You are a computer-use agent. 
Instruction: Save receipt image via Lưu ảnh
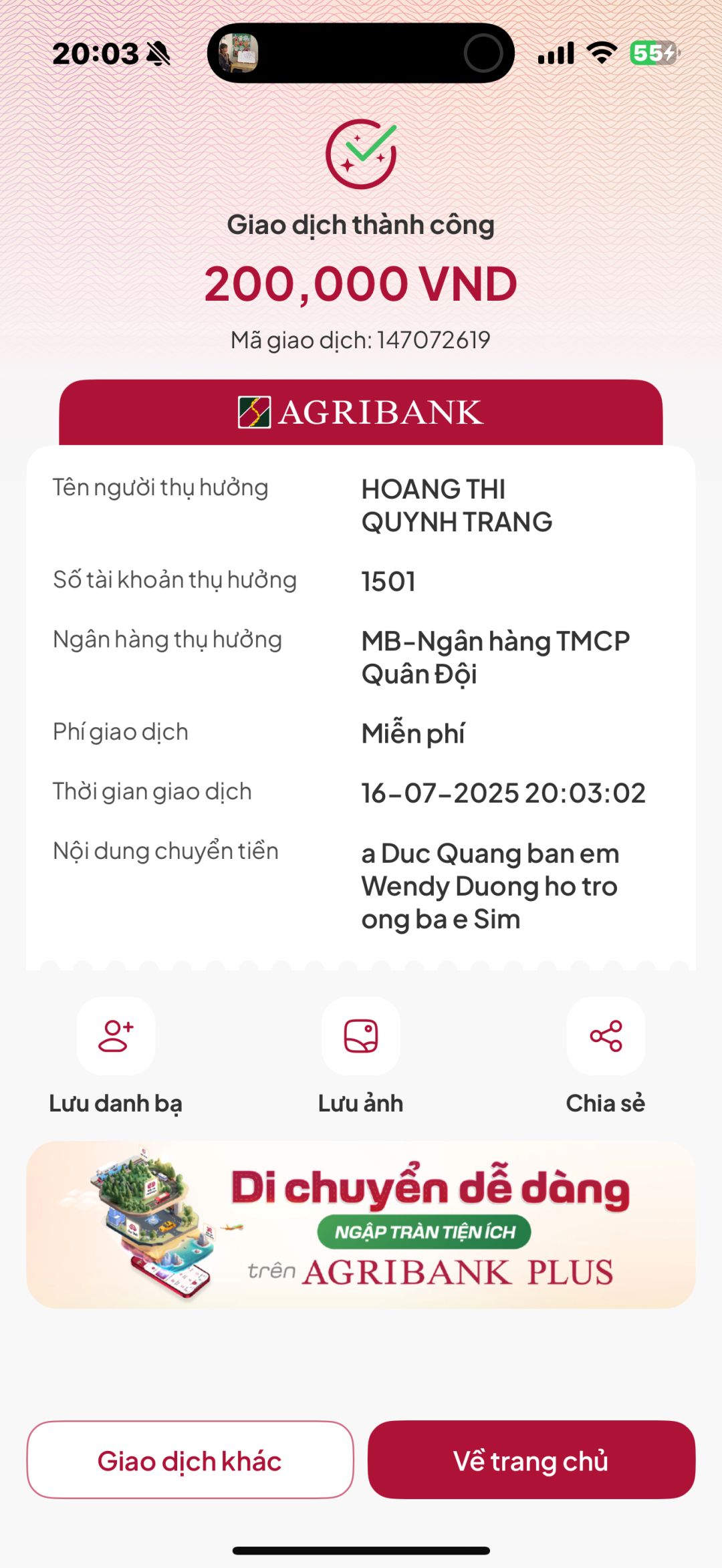(x=361, y=1037)
